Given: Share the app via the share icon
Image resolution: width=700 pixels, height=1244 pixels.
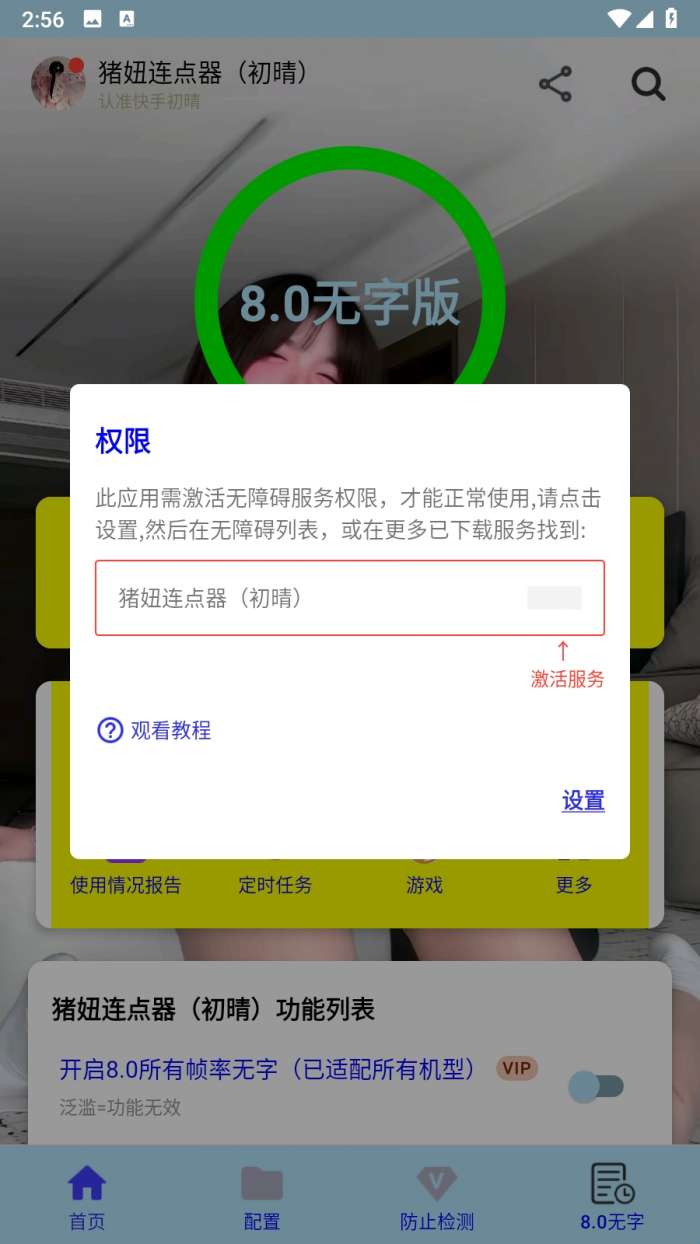Looking at the screenshot, I should 555,84.
